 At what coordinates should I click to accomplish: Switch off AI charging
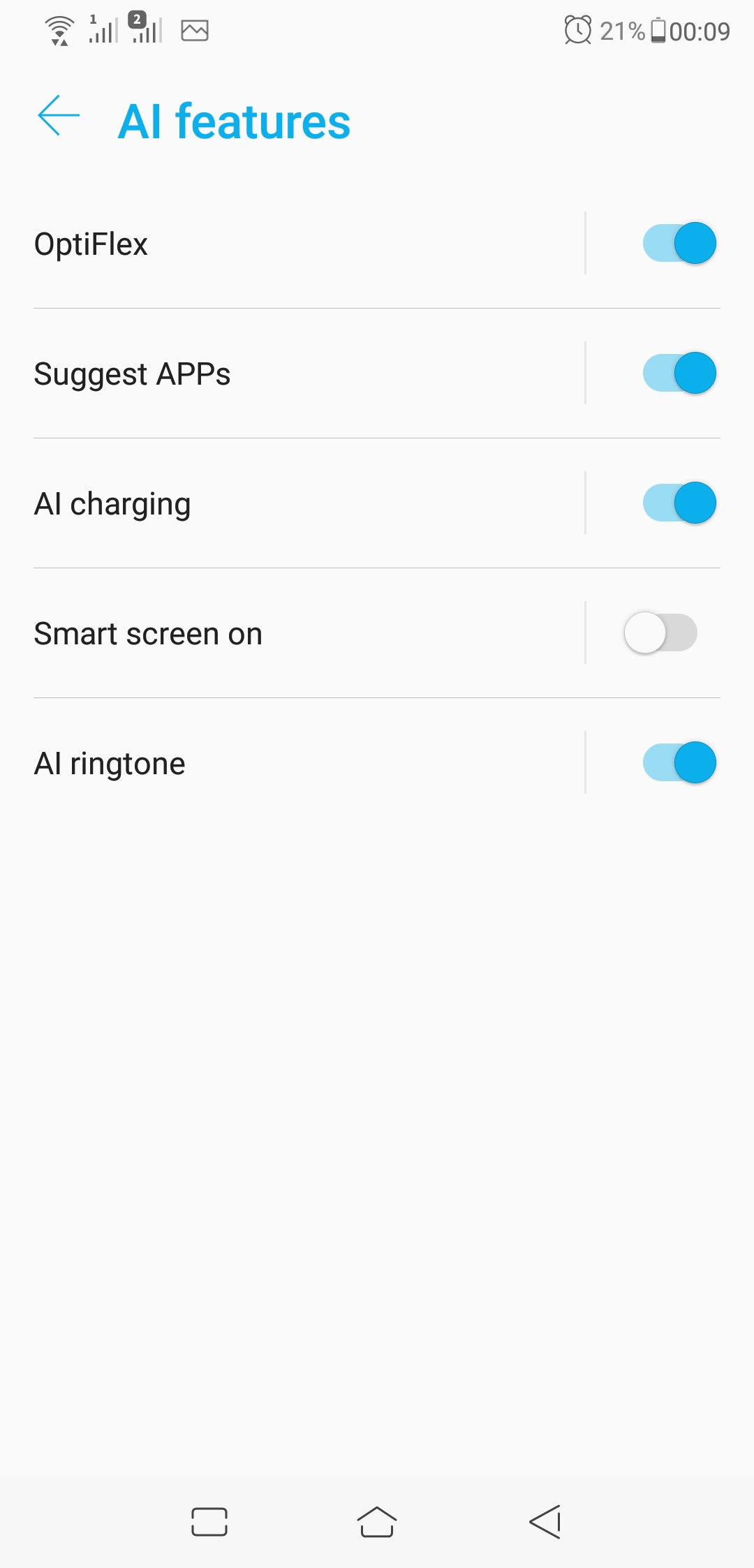(679, 503)
